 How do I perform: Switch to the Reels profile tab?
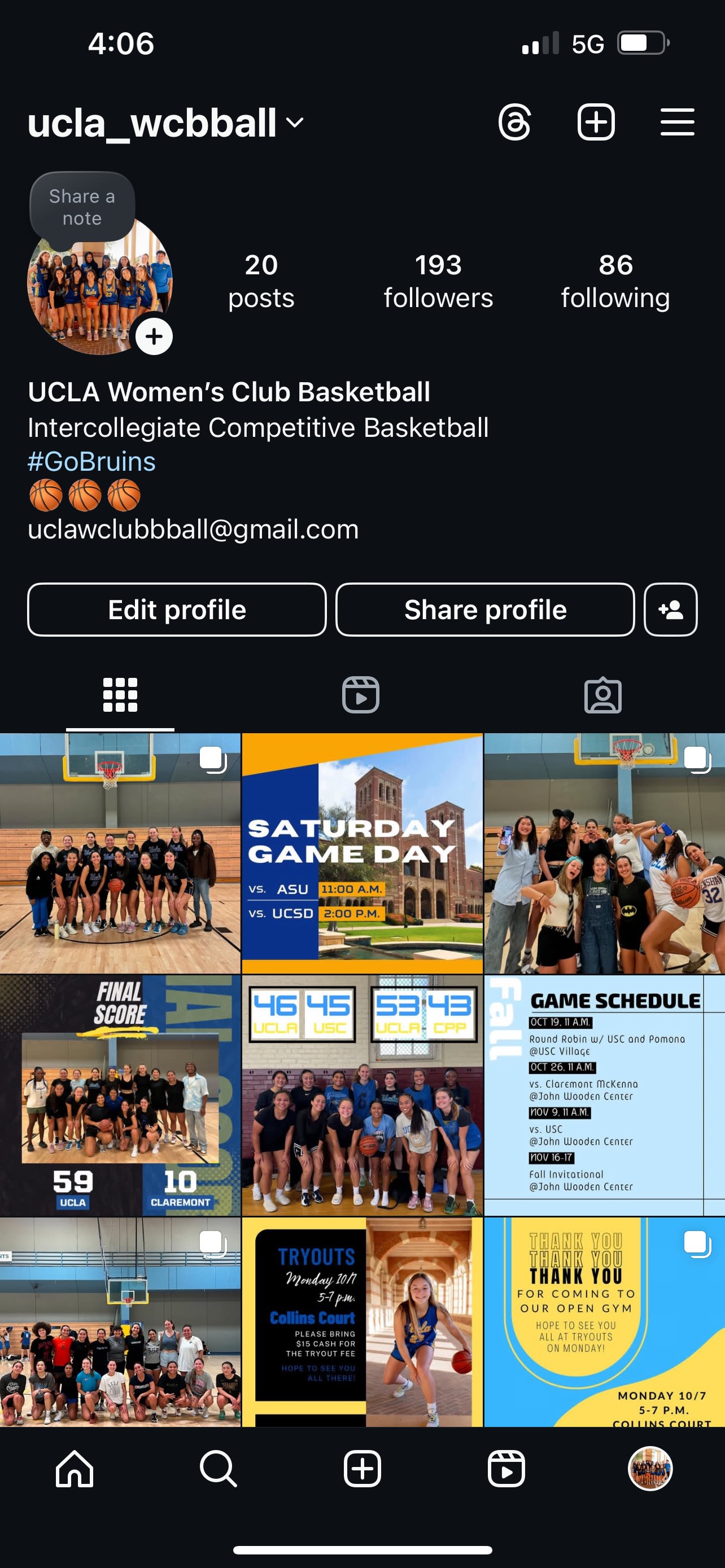pyautogui.click(x=360, y=694)
